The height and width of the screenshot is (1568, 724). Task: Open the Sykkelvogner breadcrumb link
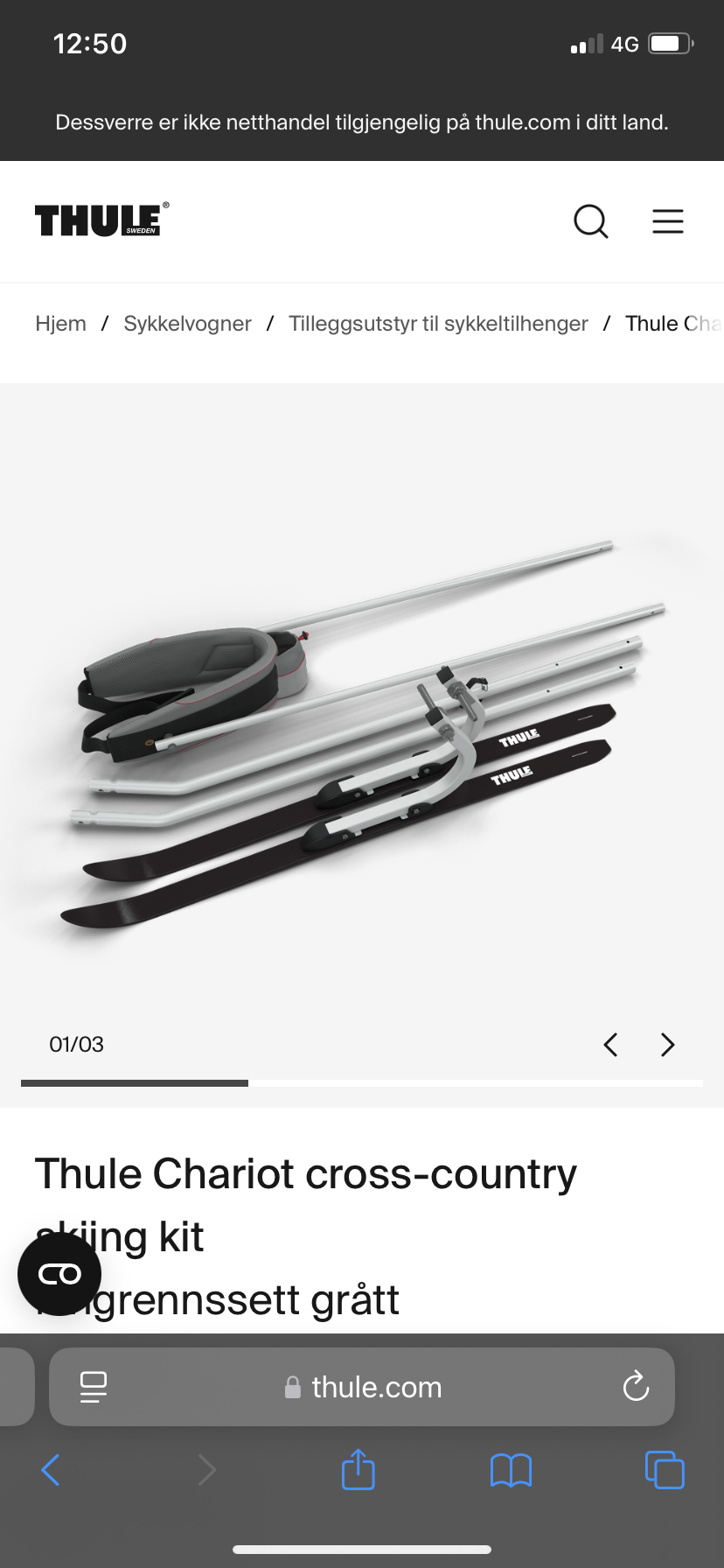[187, 324]
